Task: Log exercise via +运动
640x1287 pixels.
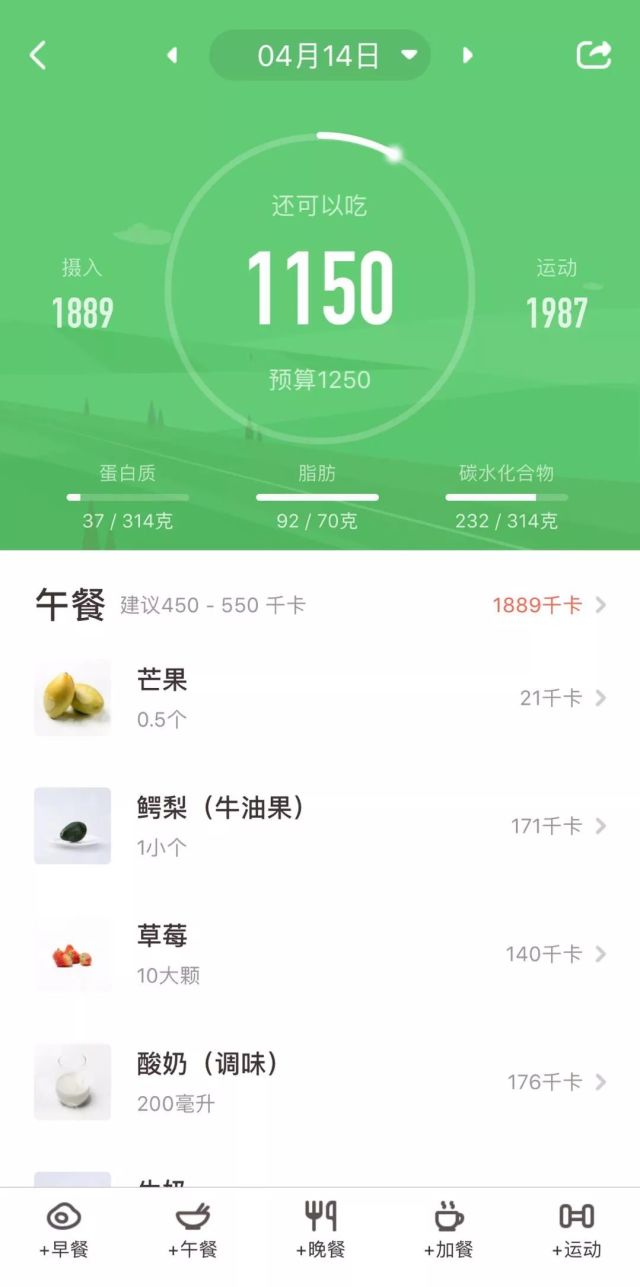Action: click(x=576, y=1230)
